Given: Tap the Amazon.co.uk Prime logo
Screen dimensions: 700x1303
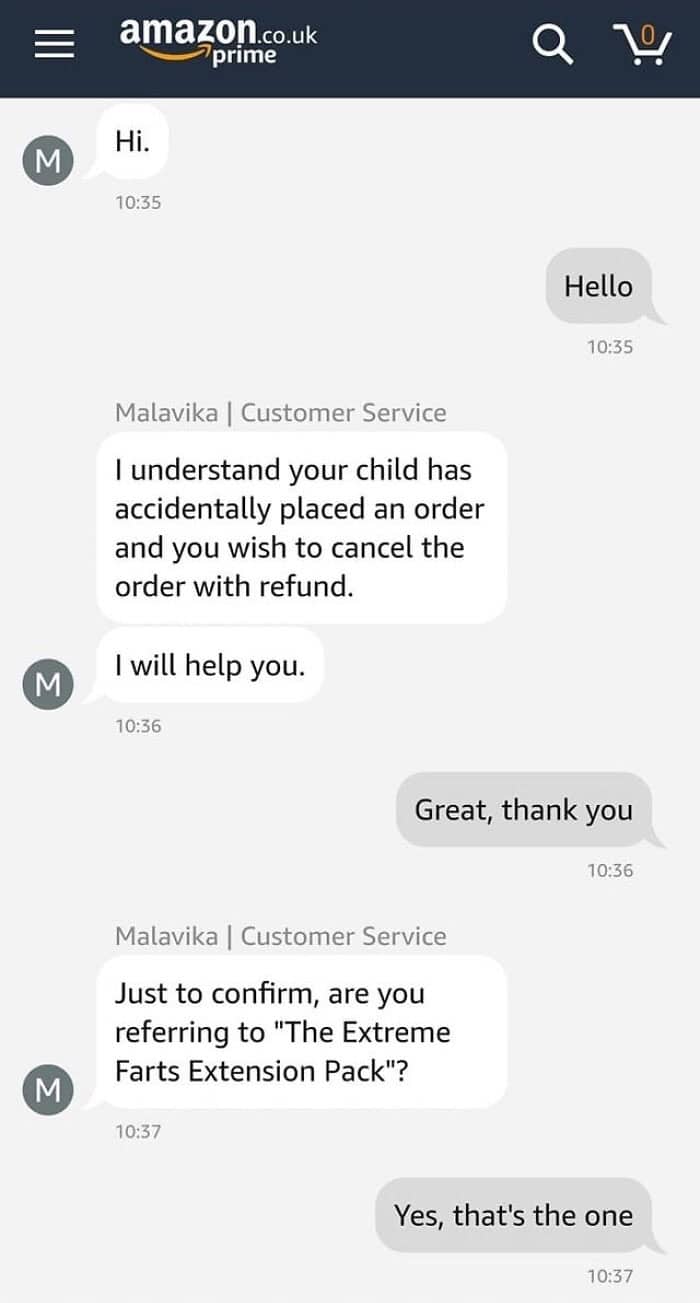Looking at the screenshot, I should (x=218, y=44).
